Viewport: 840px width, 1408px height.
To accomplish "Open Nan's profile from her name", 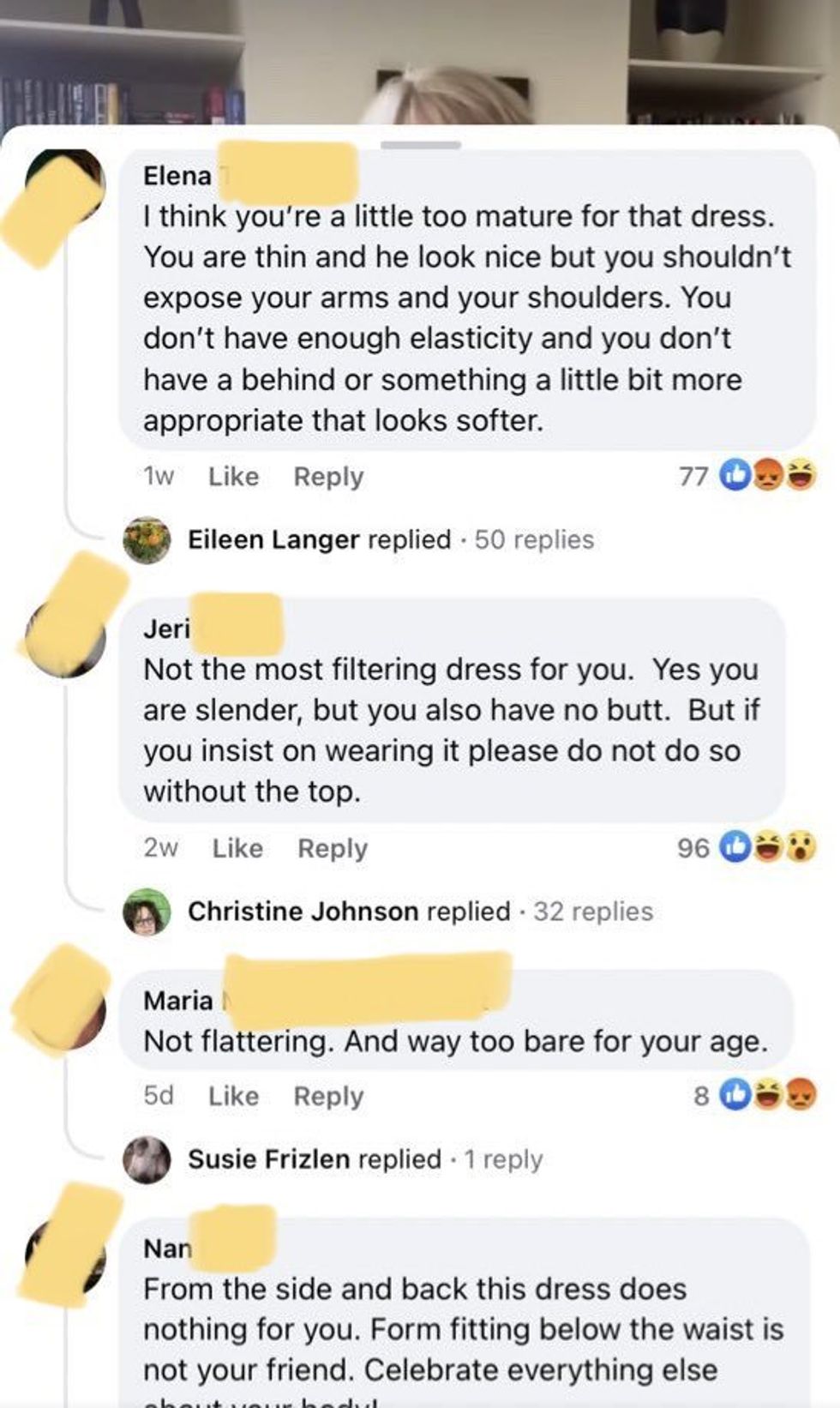I will point(167,1248).
